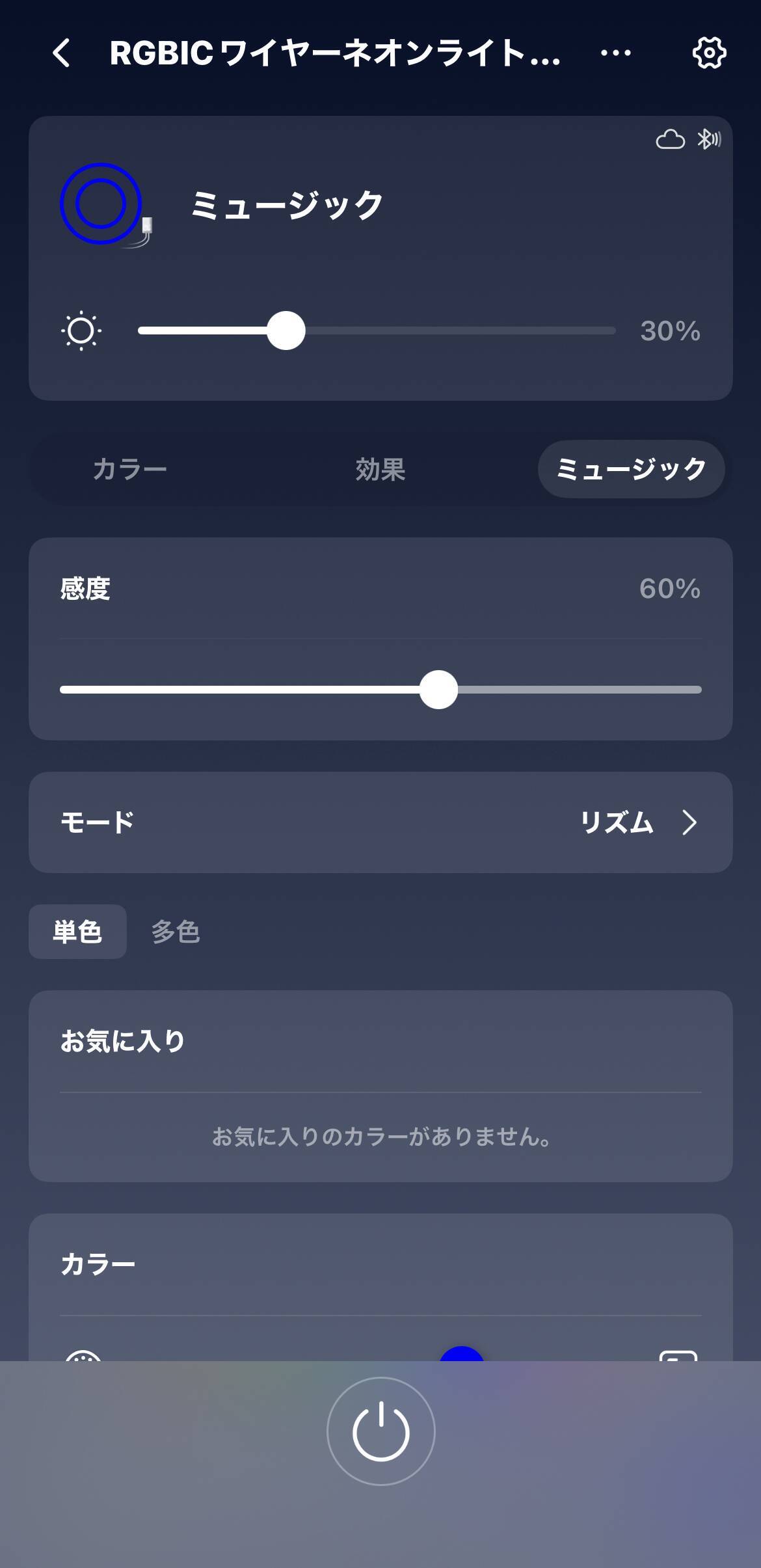
Task: Select the ミュージック tab
Action: click(x=630, y=468)
